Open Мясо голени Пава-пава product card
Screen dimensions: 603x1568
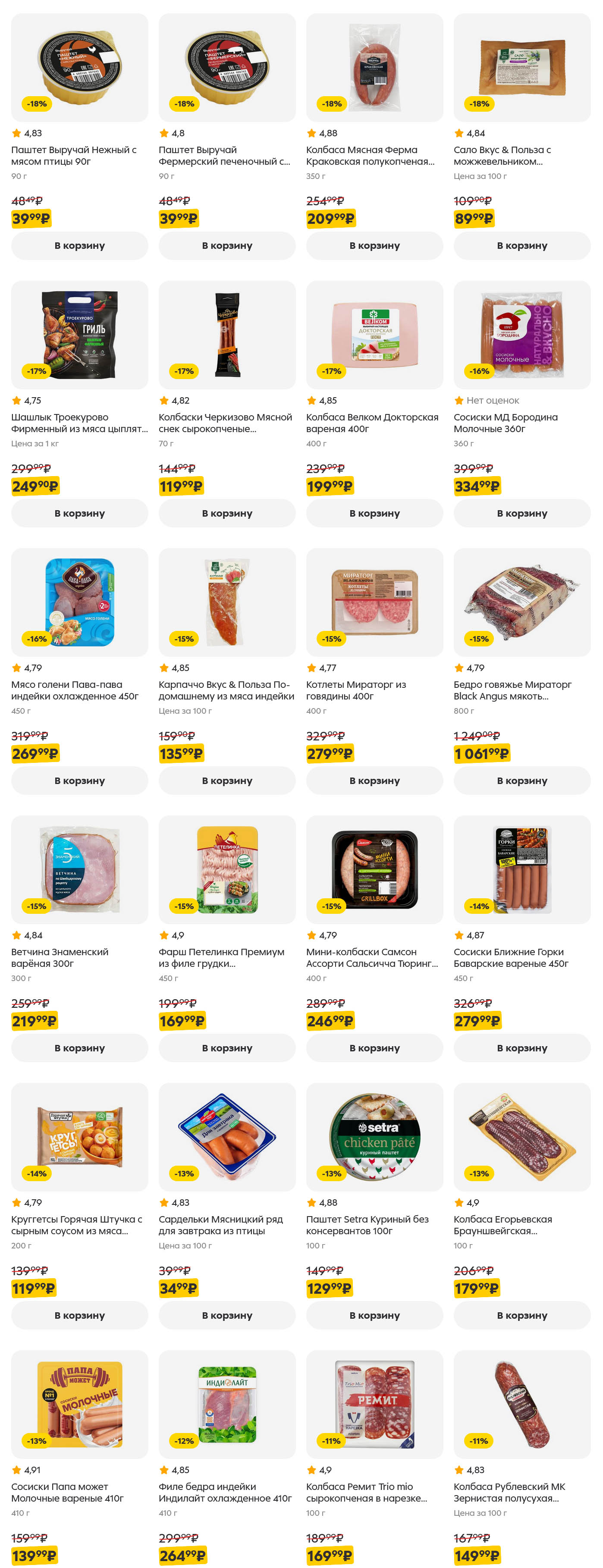coord(79,602)
